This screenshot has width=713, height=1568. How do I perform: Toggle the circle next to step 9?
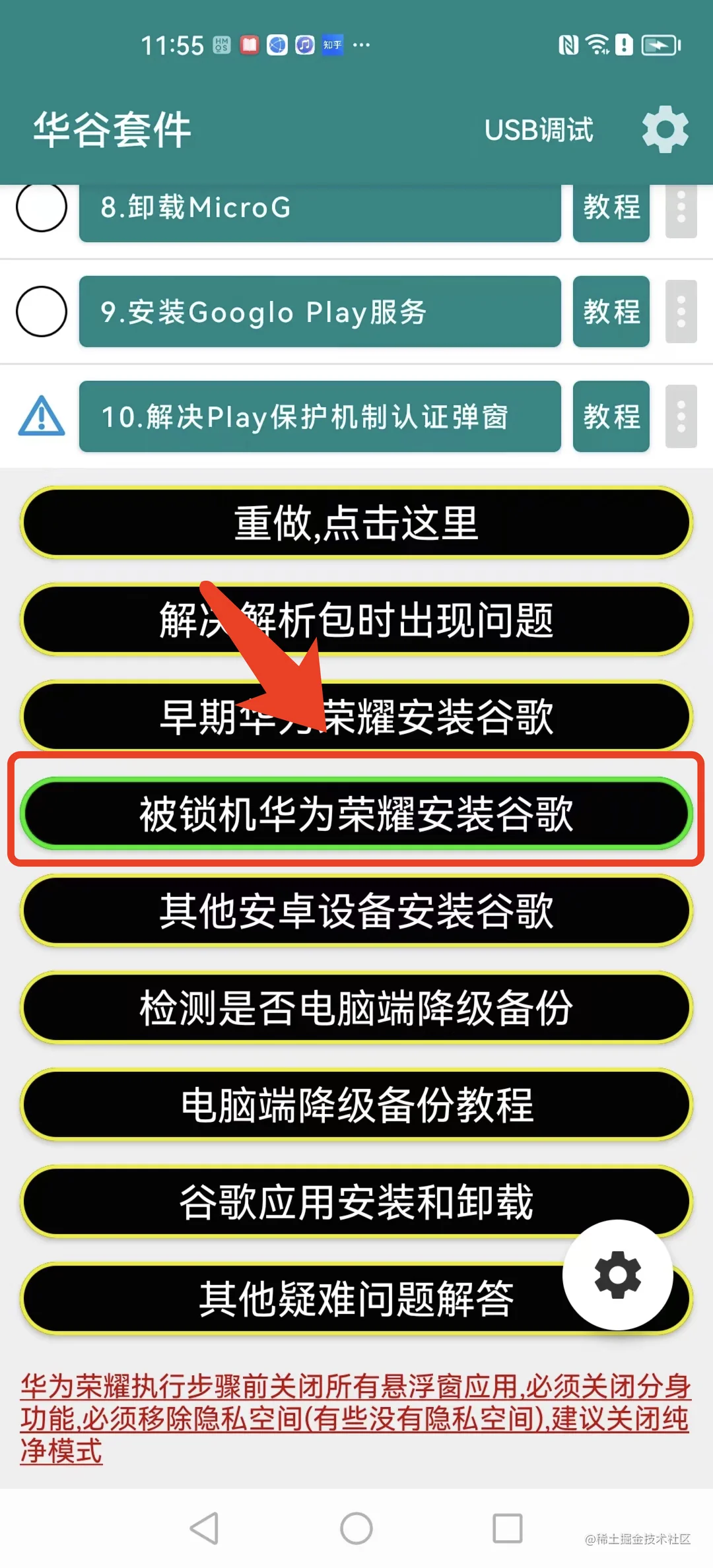pyautogui.click(x=42, y=311)
